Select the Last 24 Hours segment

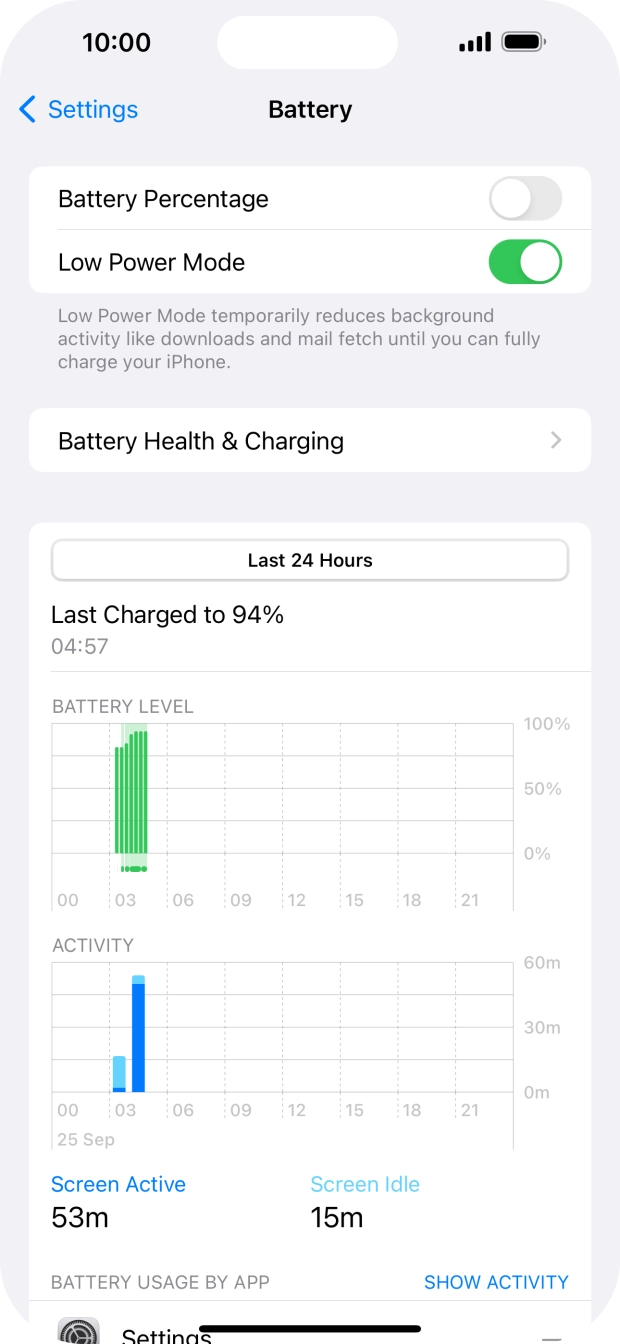pyautogui.click(x=309, y=560)
